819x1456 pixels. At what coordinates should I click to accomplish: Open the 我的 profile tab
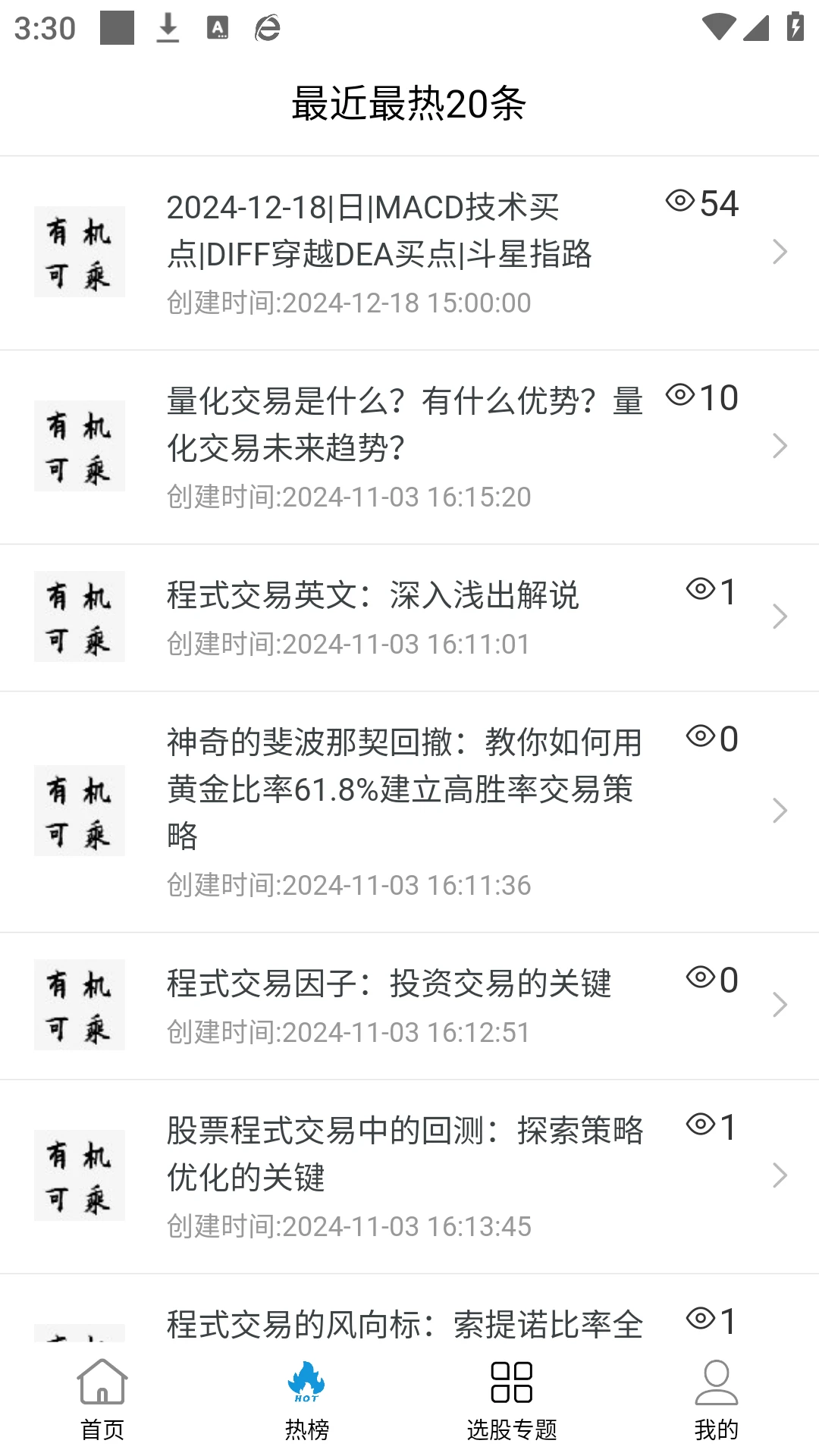pos(716,1400)
